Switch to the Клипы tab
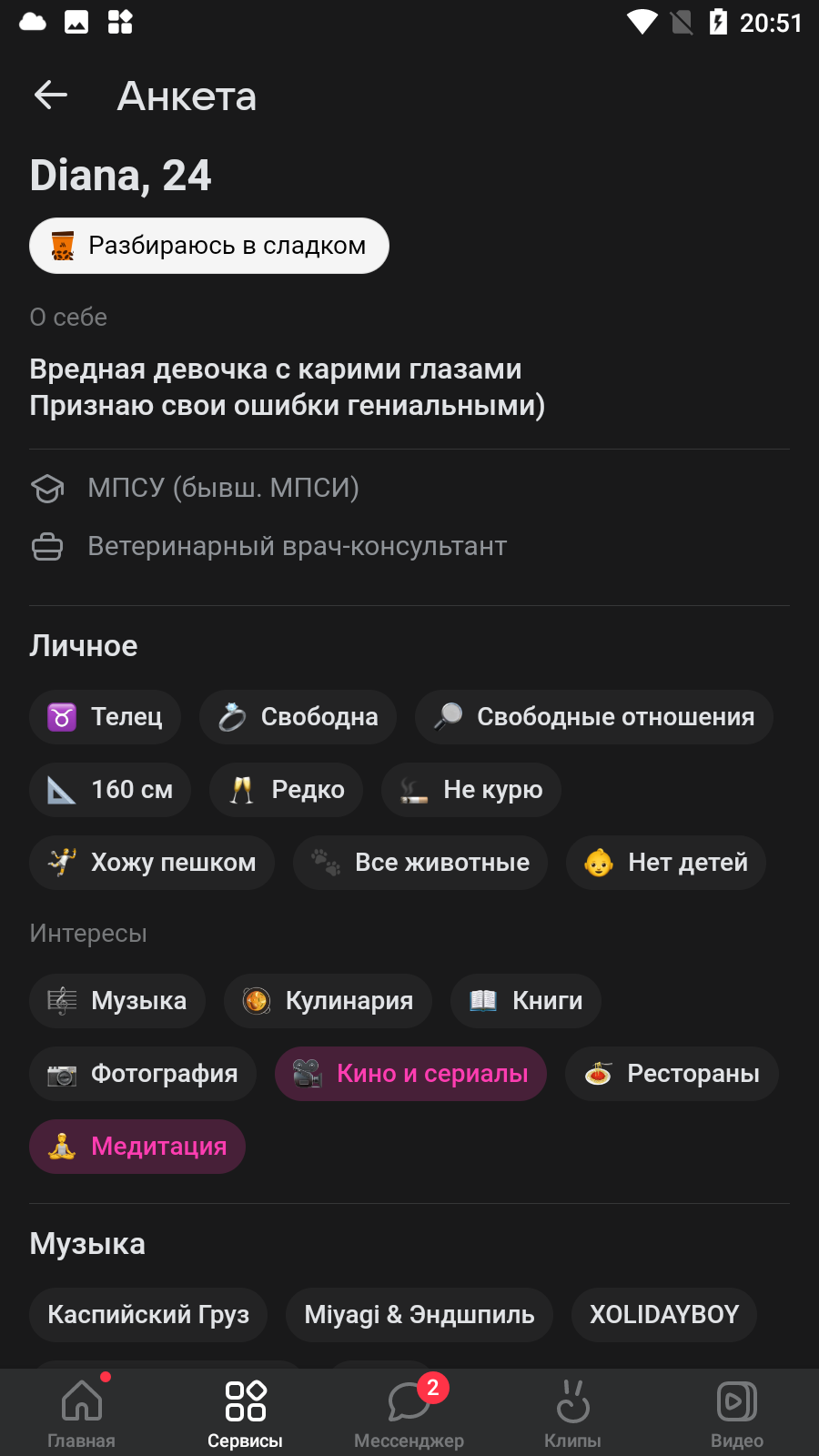 573,1412
